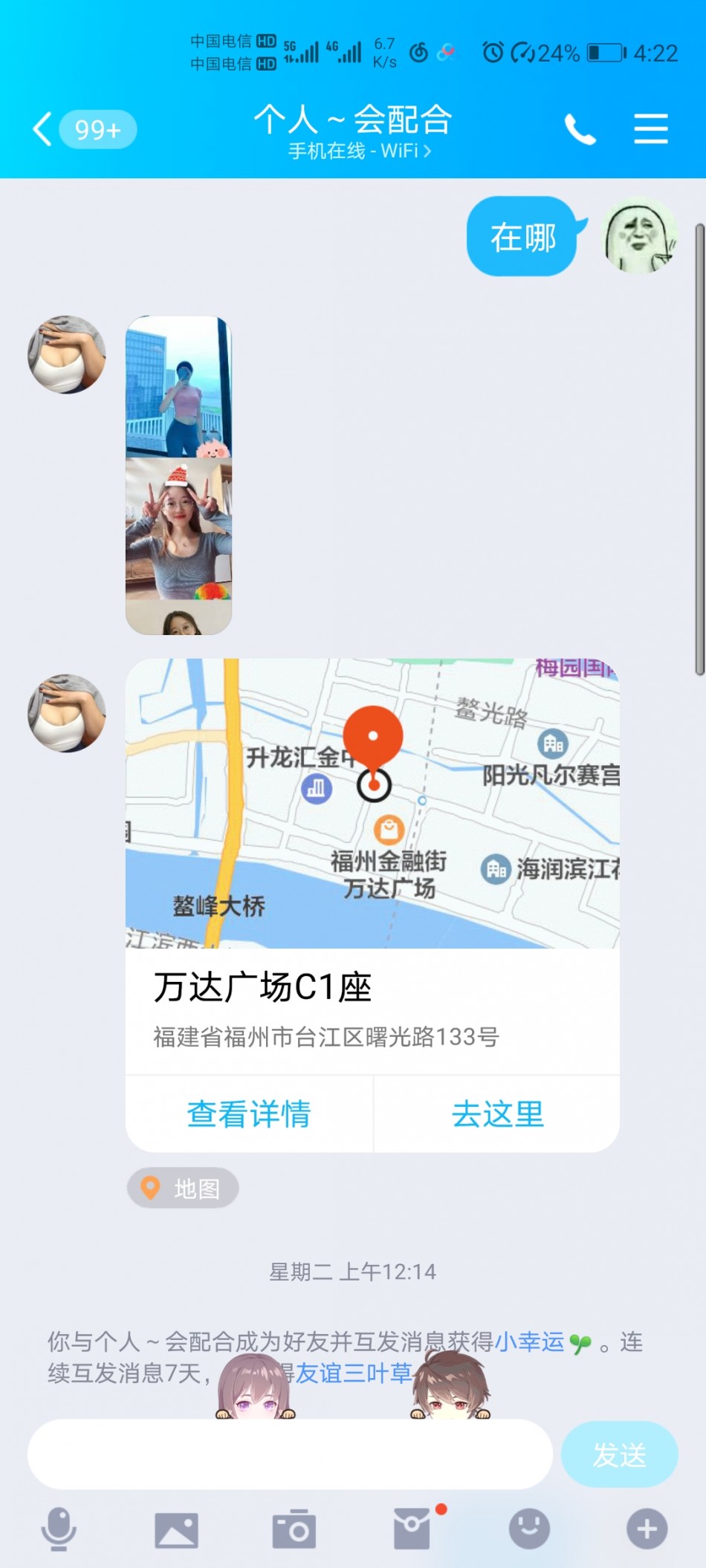Open the 手机在线 - WiFi status link
The width and height of the screenshot is (706, 1568).
tap(360, 151)
